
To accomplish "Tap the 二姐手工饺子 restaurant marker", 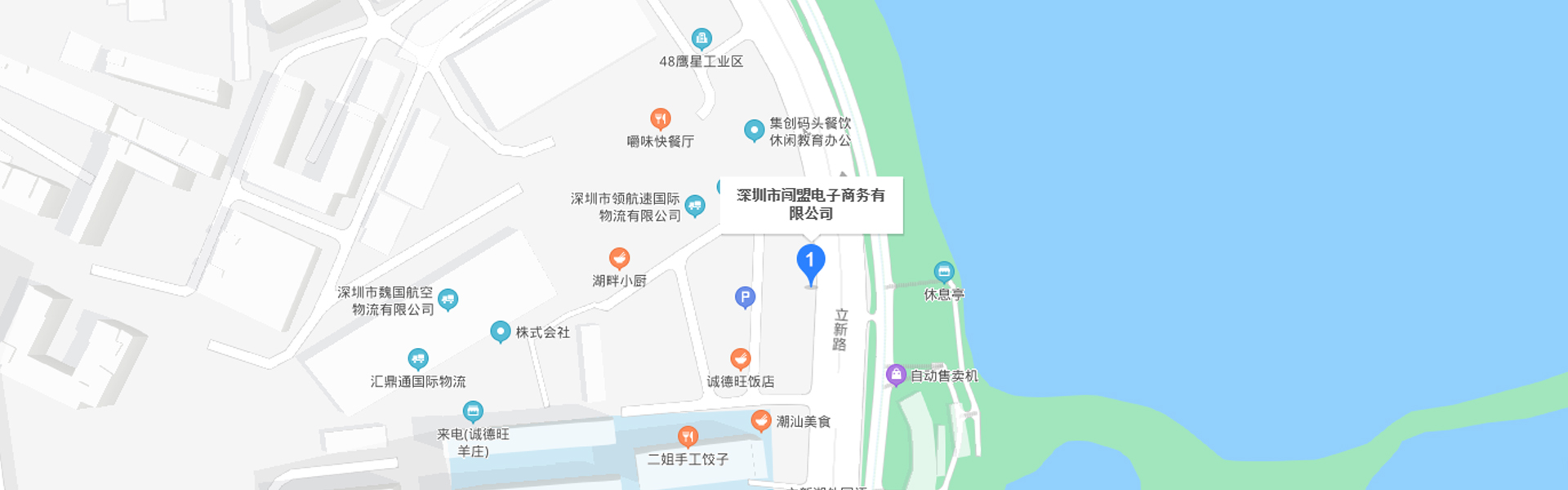I will pyautogui.click(x=688, y=436).
